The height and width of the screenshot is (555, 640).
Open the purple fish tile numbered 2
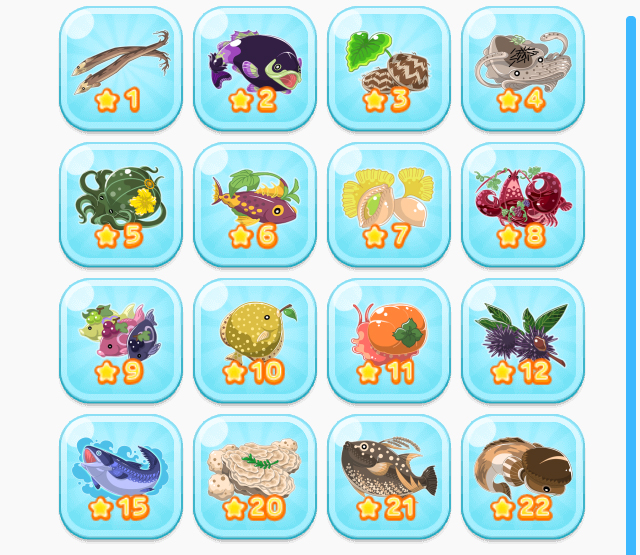click(x=255, y=68)
